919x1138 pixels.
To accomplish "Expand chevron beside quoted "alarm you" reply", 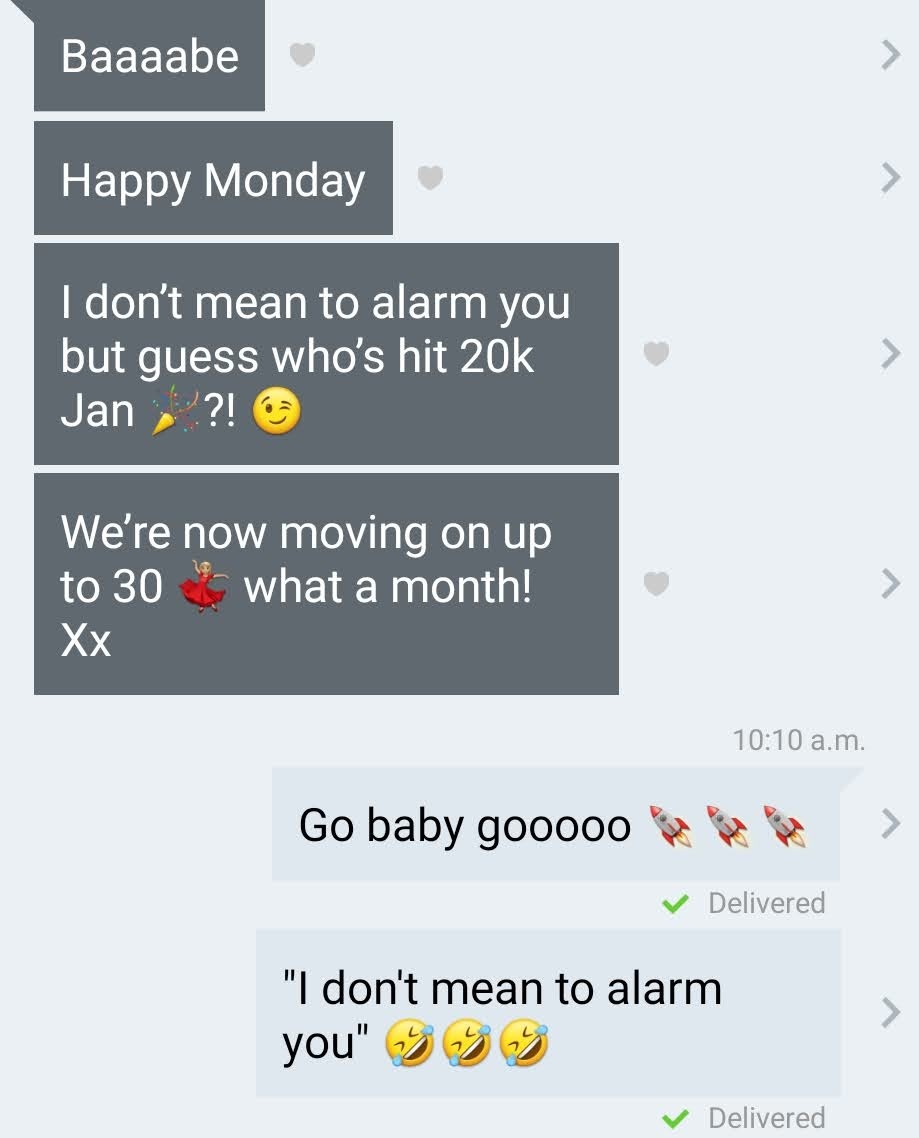I will coord(890,1013).
